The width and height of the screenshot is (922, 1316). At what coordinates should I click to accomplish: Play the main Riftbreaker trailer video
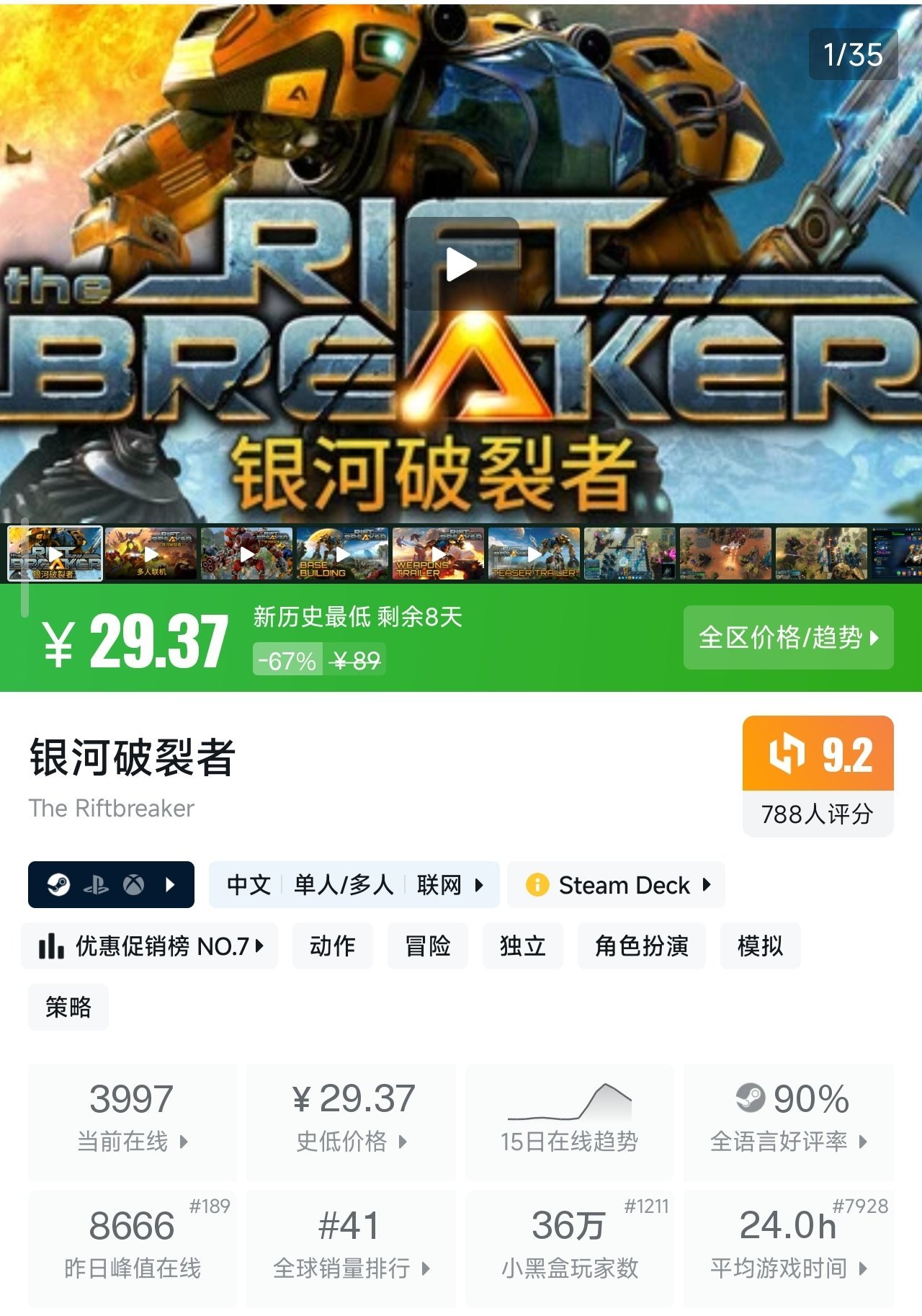tap(461, 264)
